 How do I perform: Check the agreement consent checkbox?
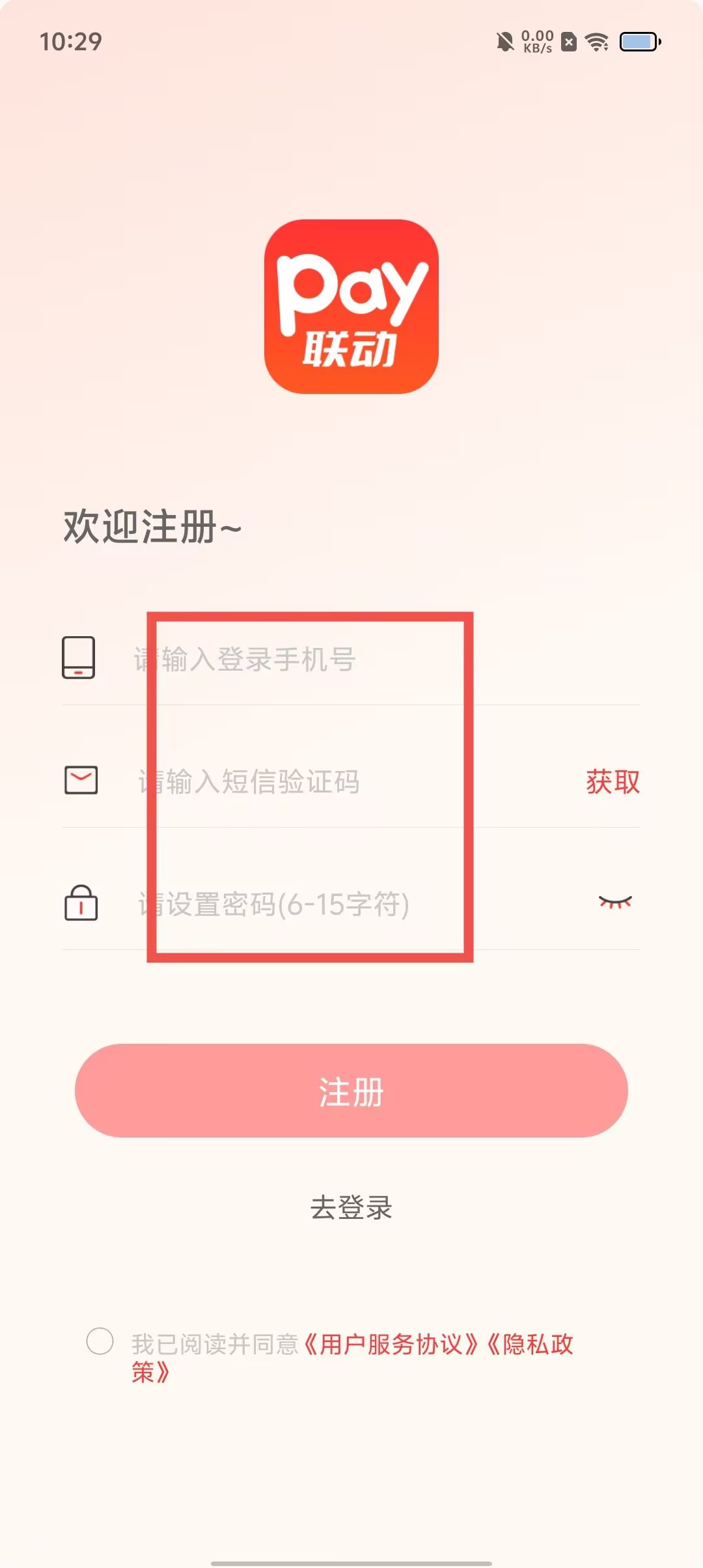[x=100, y=1341]
